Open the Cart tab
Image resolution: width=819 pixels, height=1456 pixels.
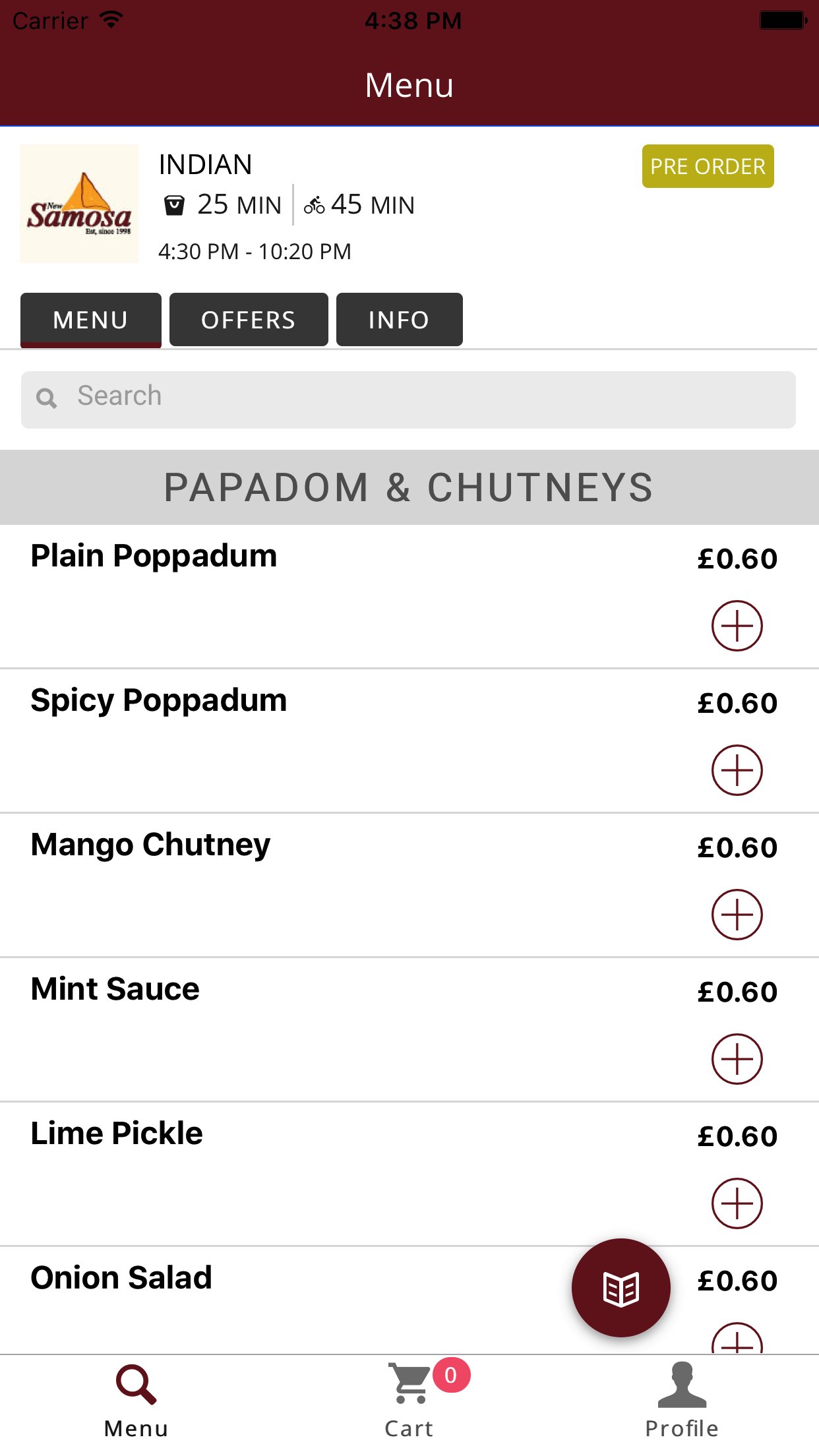pos(409,1399)
